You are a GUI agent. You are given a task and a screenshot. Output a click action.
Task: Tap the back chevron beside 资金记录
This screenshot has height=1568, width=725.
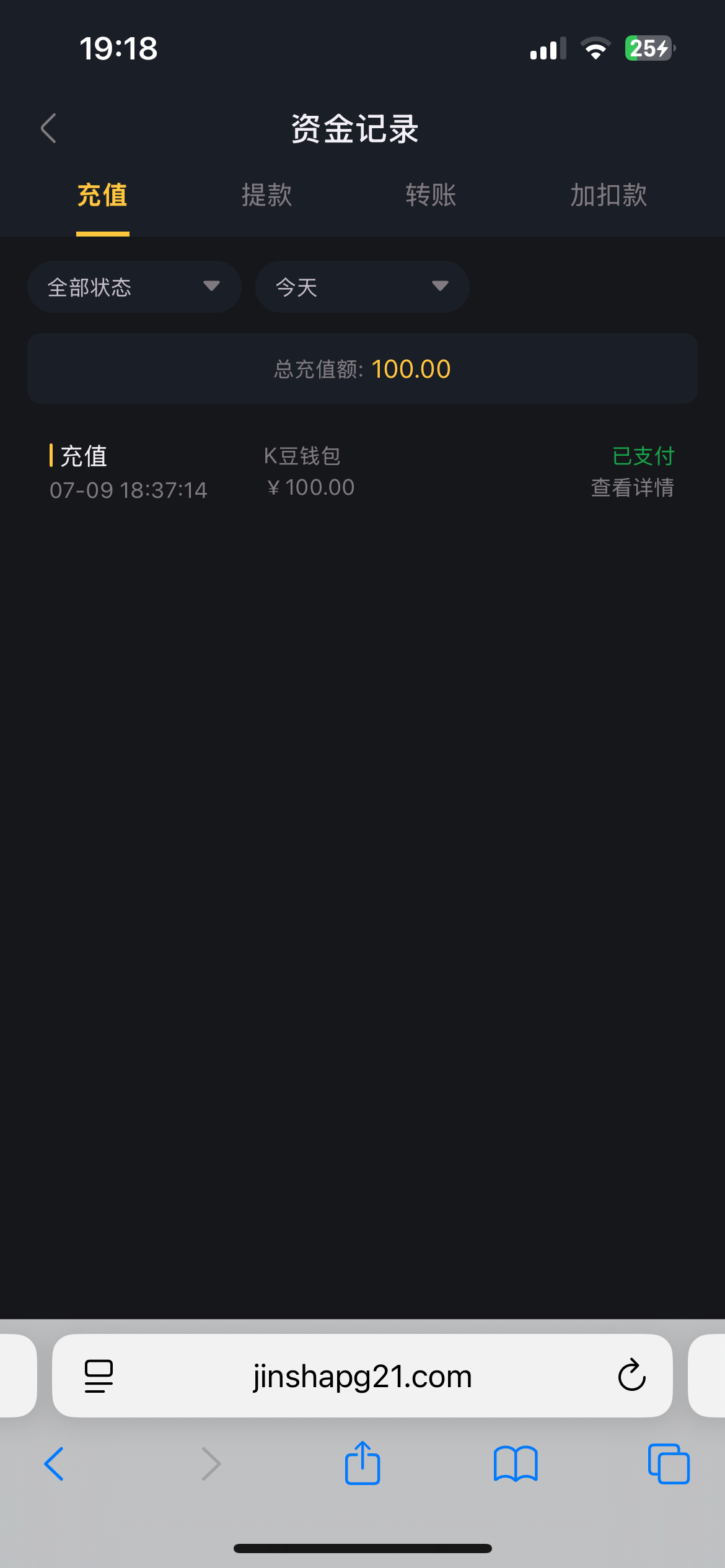click(48, 128)
